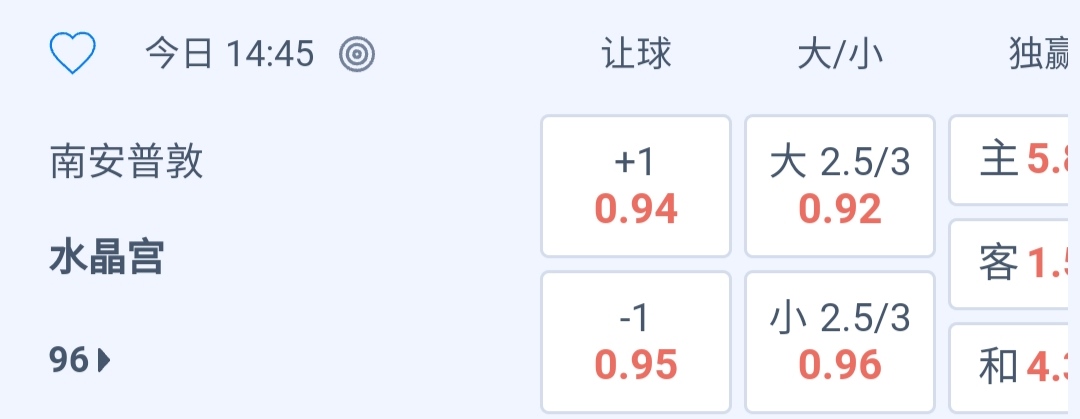1080x419 pixels.
Task: Open the 南安普敦 vs 水晶宫 match details
Action: 127,210
